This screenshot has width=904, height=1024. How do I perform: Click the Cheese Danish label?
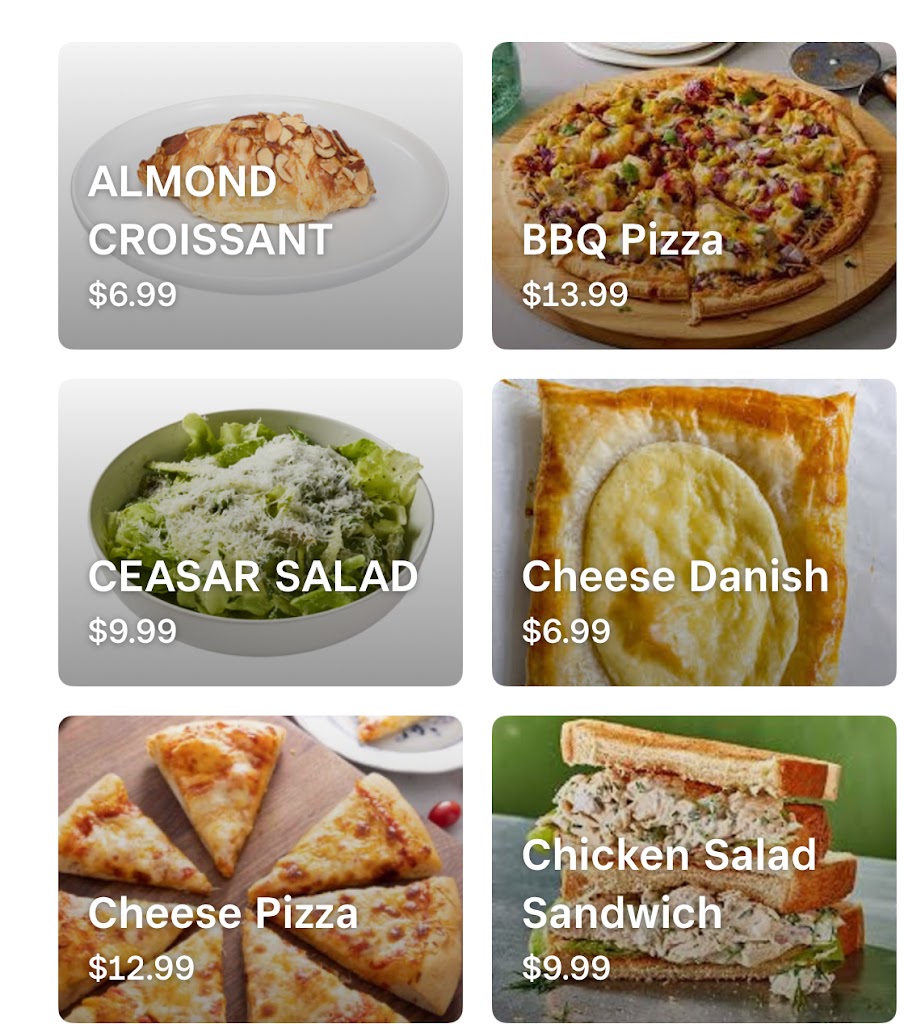pos(678,576)
